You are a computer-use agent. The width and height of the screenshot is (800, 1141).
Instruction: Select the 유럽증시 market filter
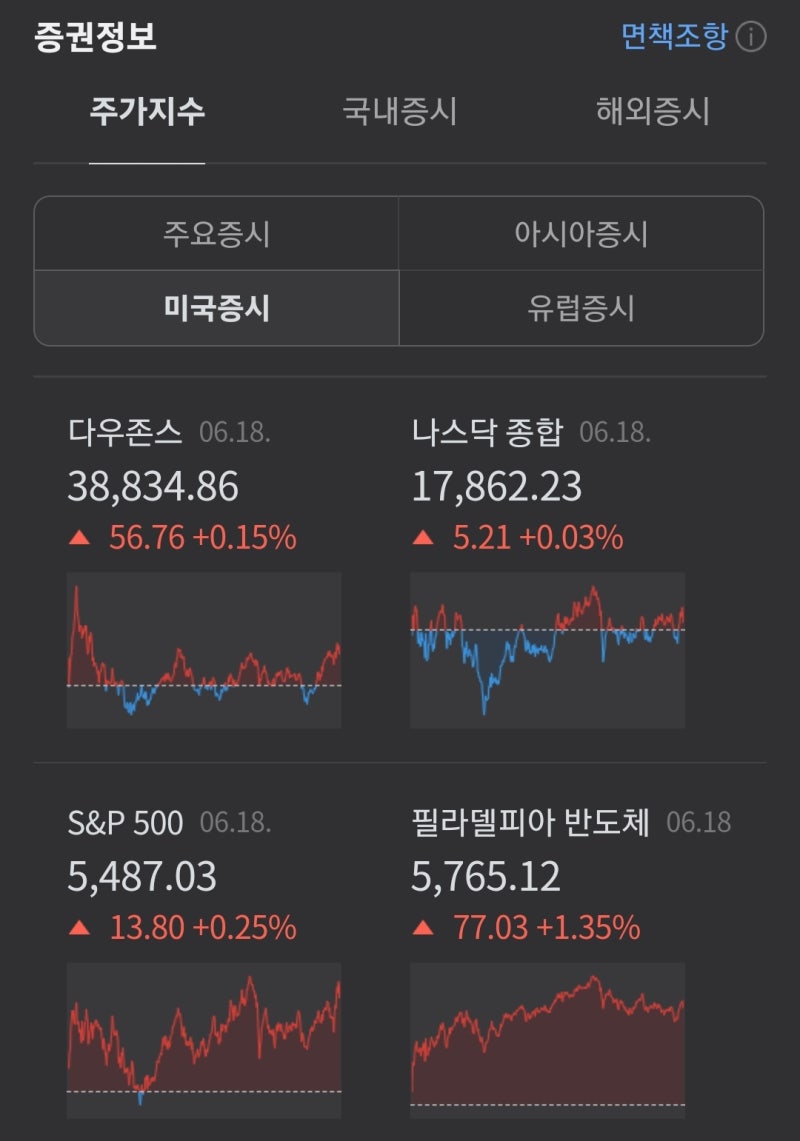(581, 309)
